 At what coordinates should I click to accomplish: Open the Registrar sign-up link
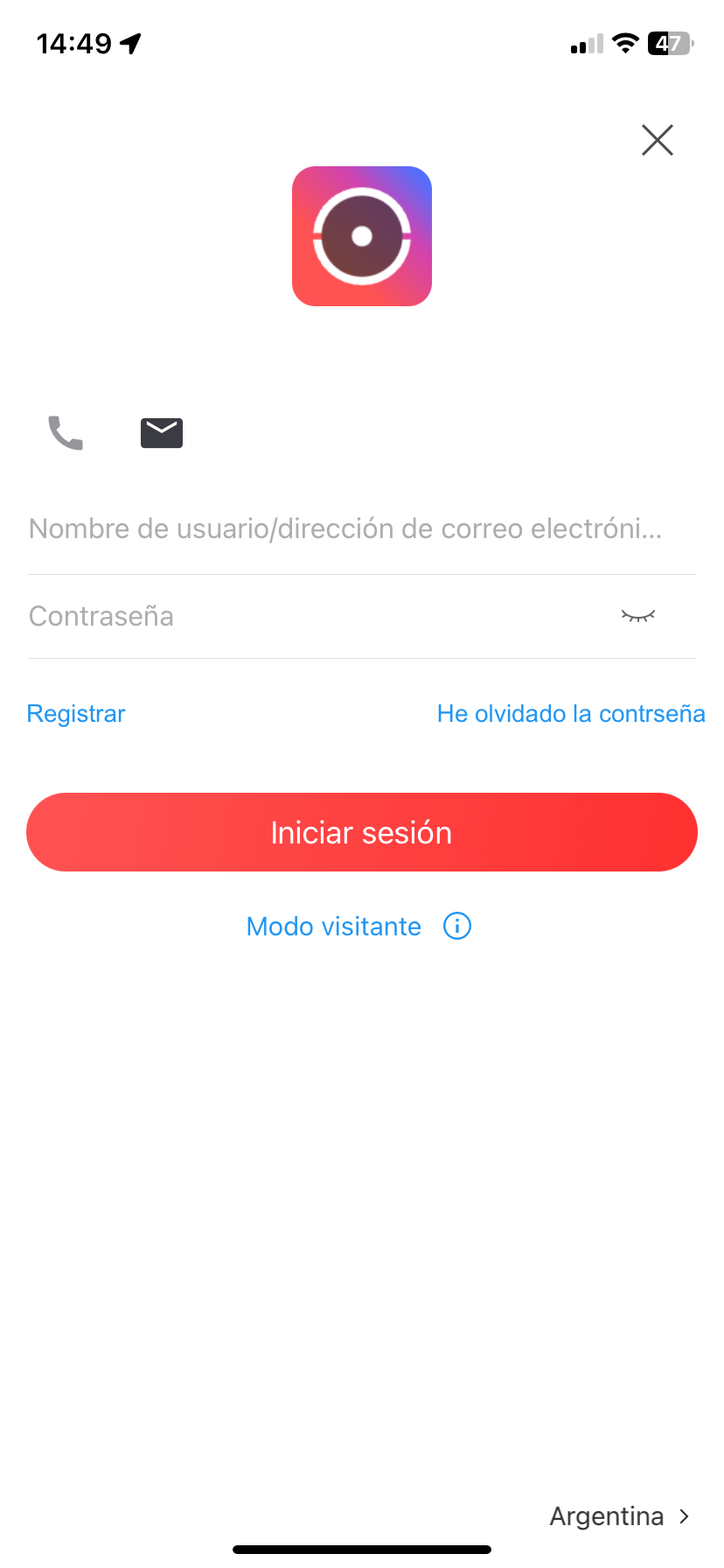(77, 714)
